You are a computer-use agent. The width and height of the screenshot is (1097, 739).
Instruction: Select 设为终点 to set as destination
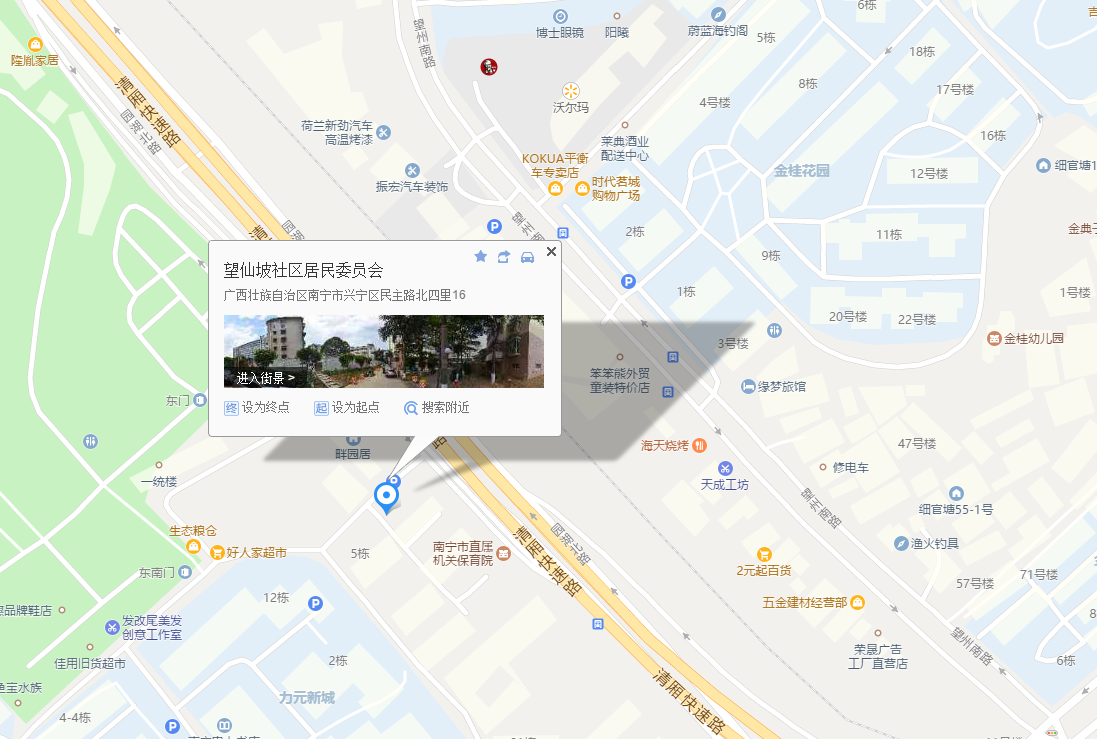(x=257, y=408)
